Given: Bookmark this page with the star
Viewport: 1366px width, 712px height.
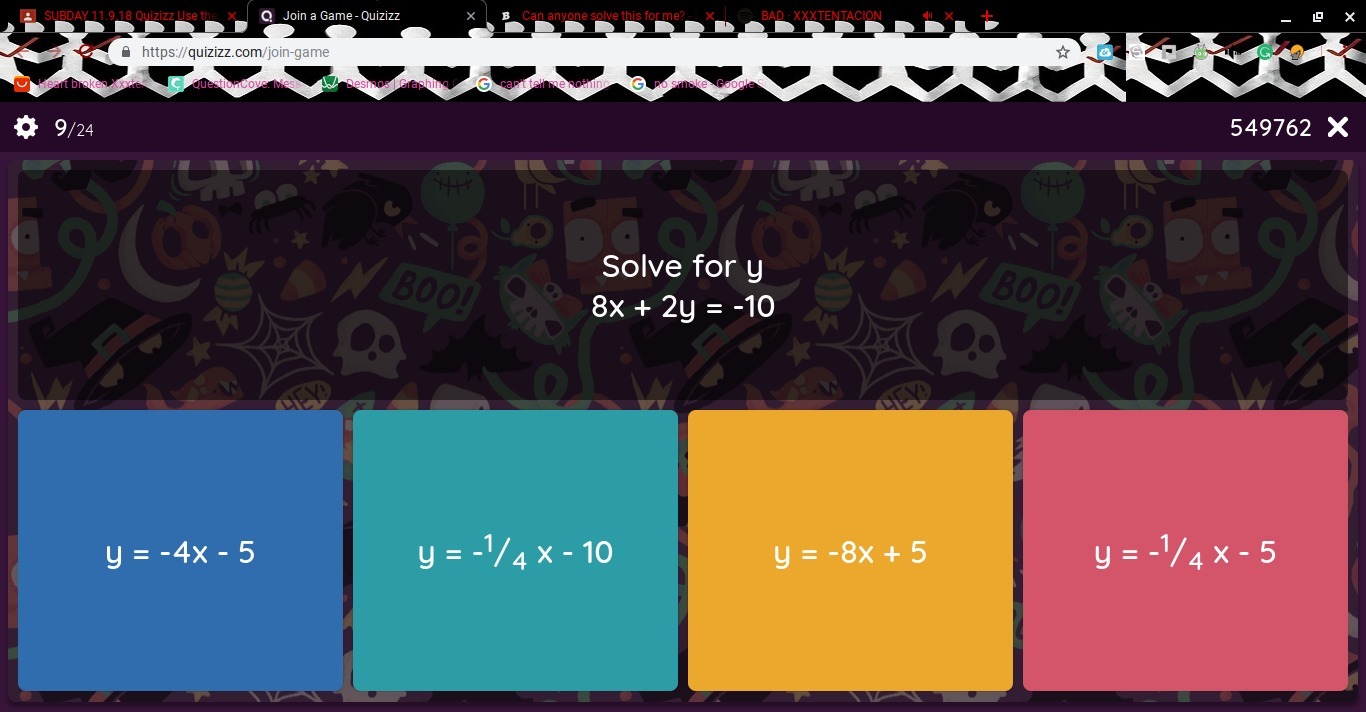Looking at the screenshot, I should coord(1063,52).
